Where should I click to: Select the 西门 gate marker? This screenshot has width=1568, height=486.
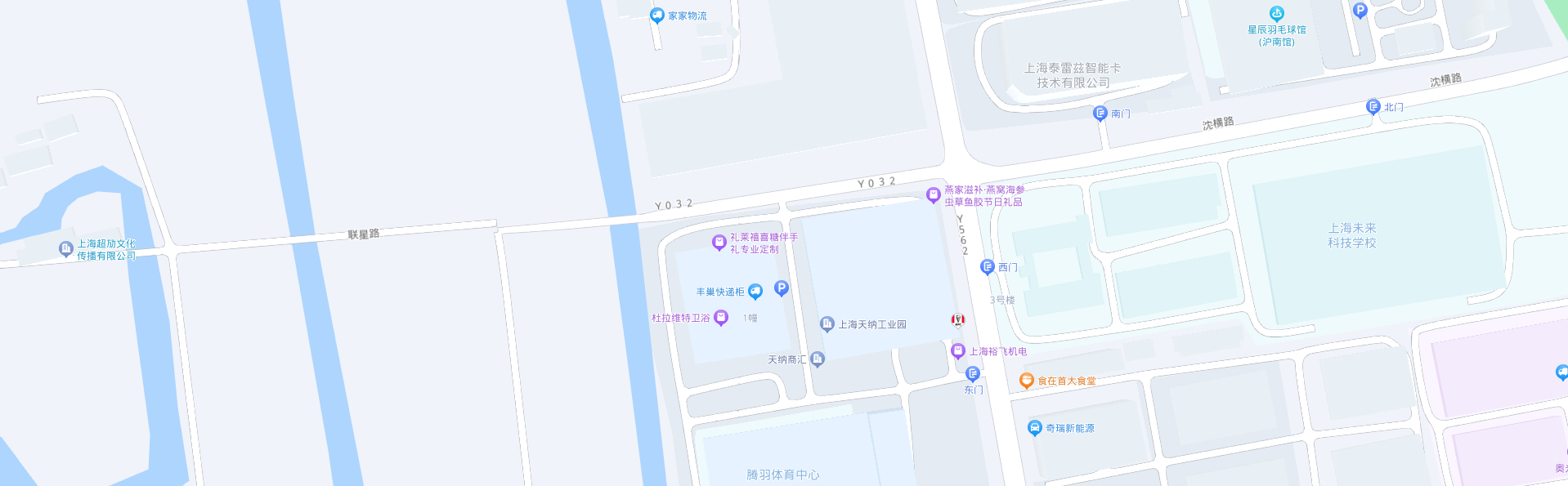[x=988, y=266]
